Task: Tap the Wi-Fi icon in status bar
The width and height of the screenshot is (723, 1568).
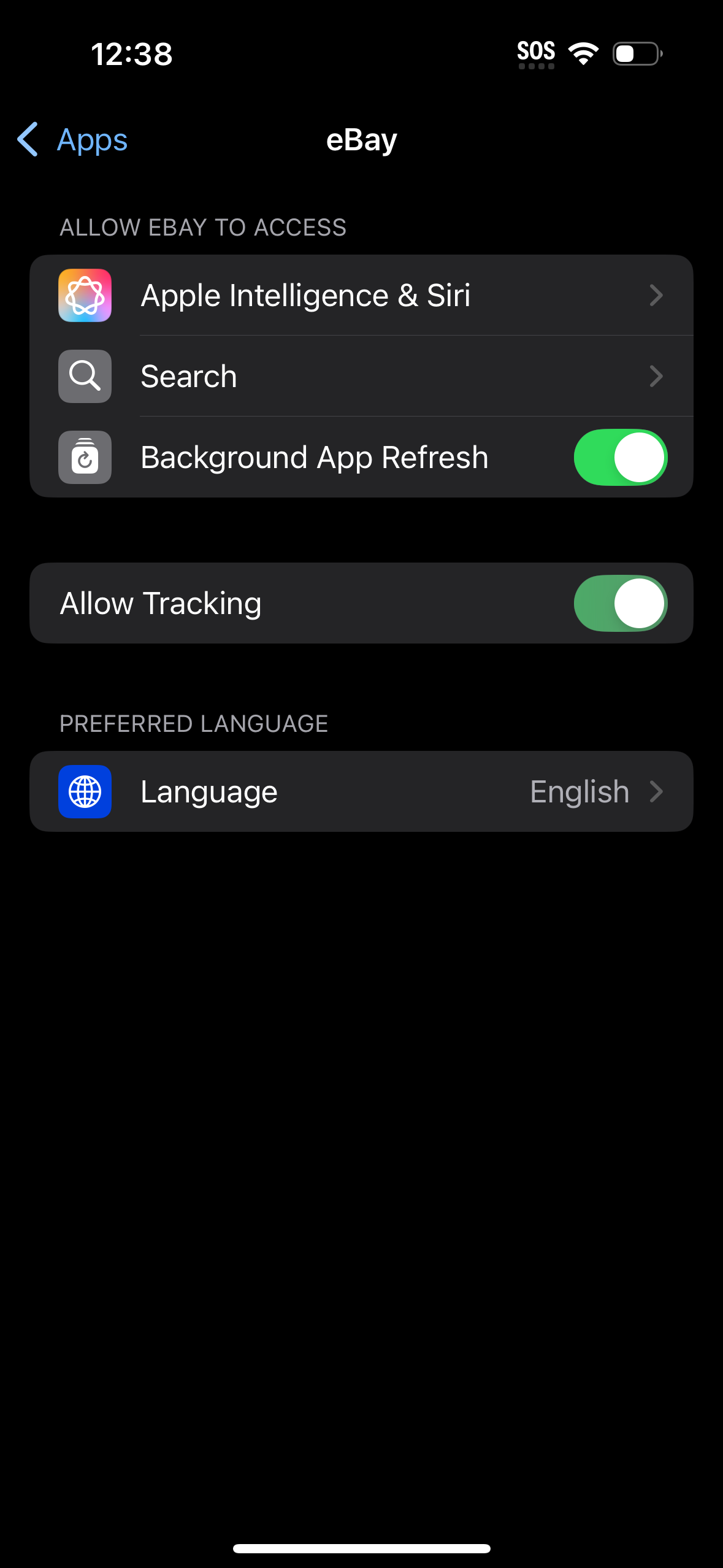Action: [x=583, y=54]
